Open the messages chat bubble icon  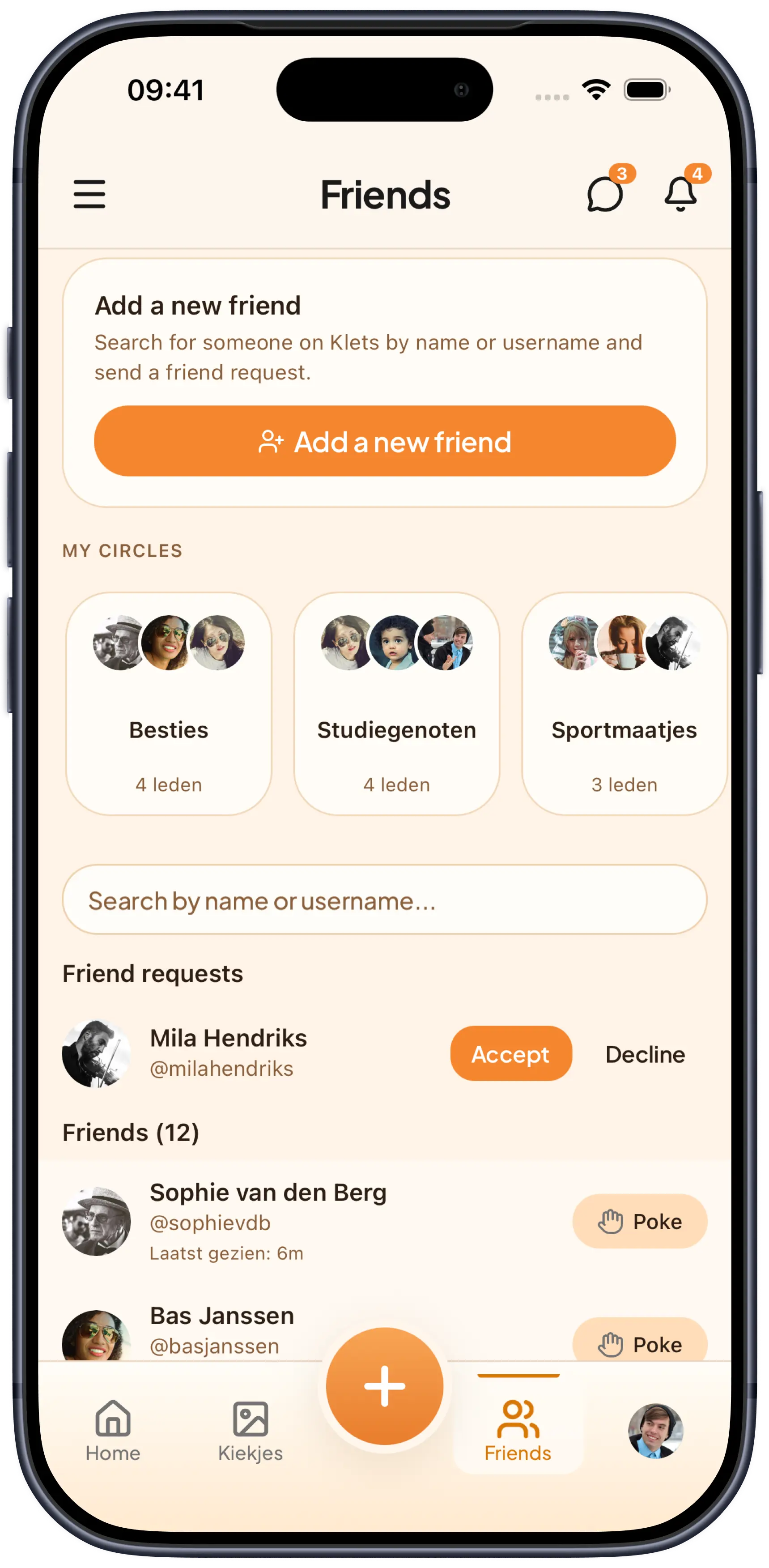[605, 195]
